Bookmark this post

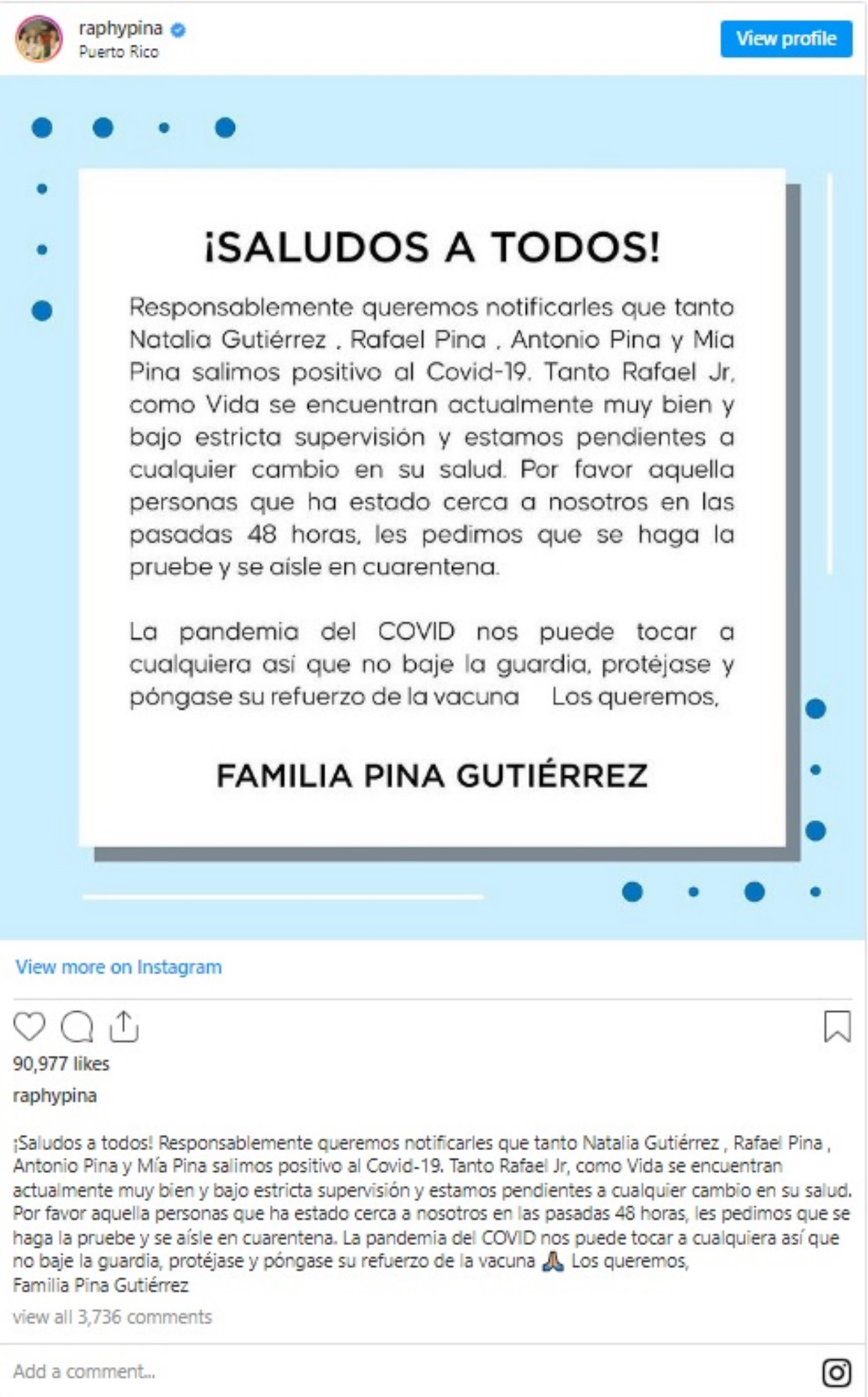[x=837, y=1027]
